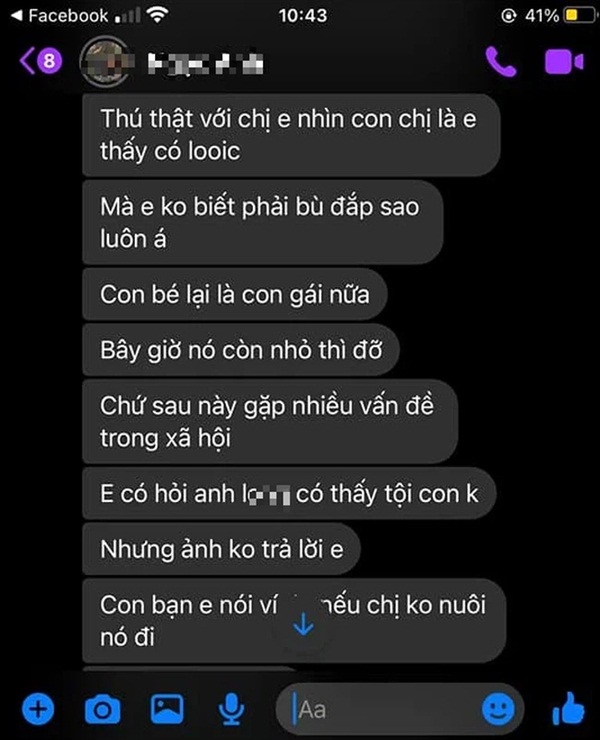Screen dimensions: 600x740
Task: Open the photo gallery picker
Action: click(x=166, y=710)
